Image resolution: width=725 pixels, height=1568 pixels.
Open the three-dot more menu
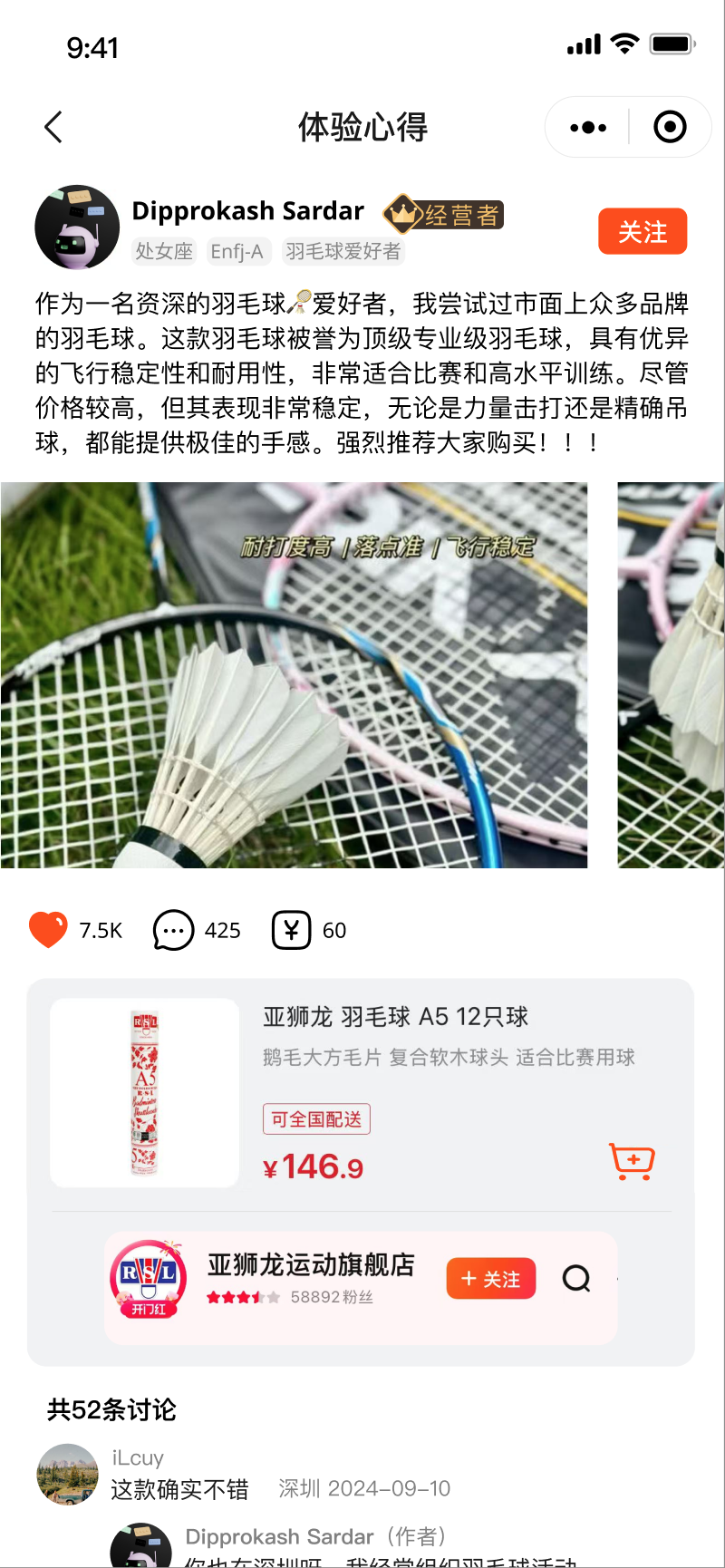click(588, 128)
